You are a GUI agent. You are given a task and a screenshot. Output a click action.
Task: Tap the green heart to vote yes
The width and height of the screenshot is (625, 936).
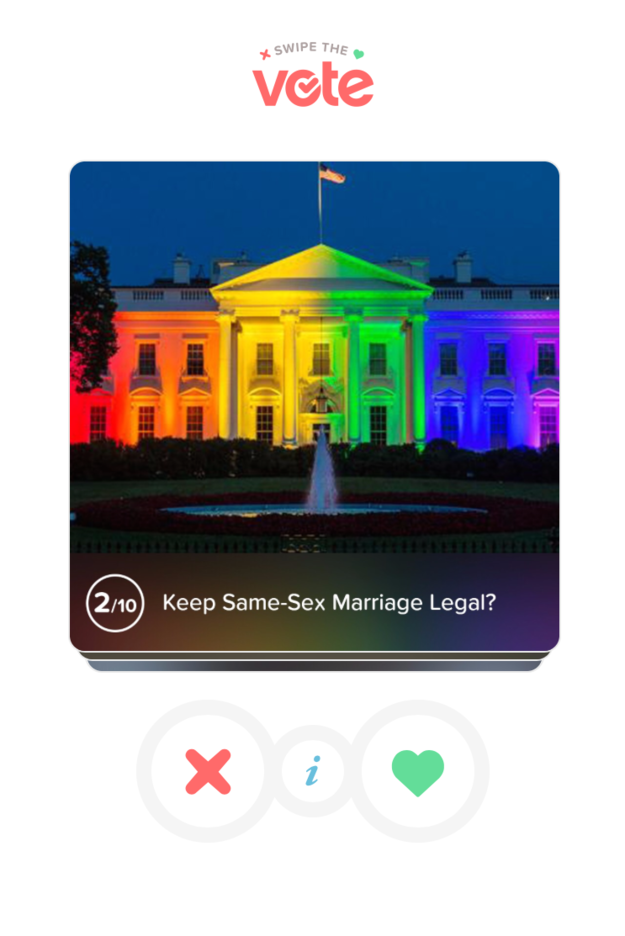(x=418, y=773)
